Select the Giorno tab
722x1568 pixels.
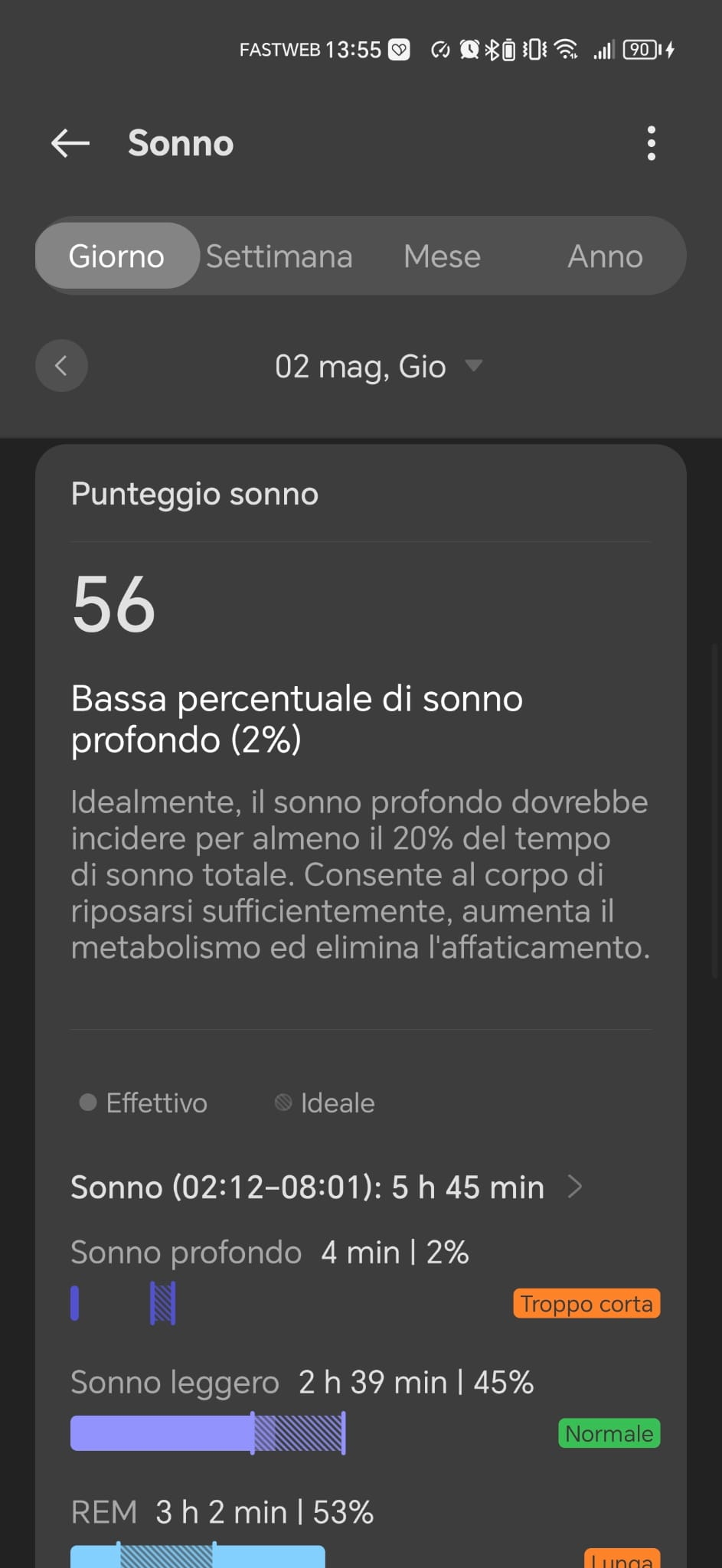click(116, 256)
